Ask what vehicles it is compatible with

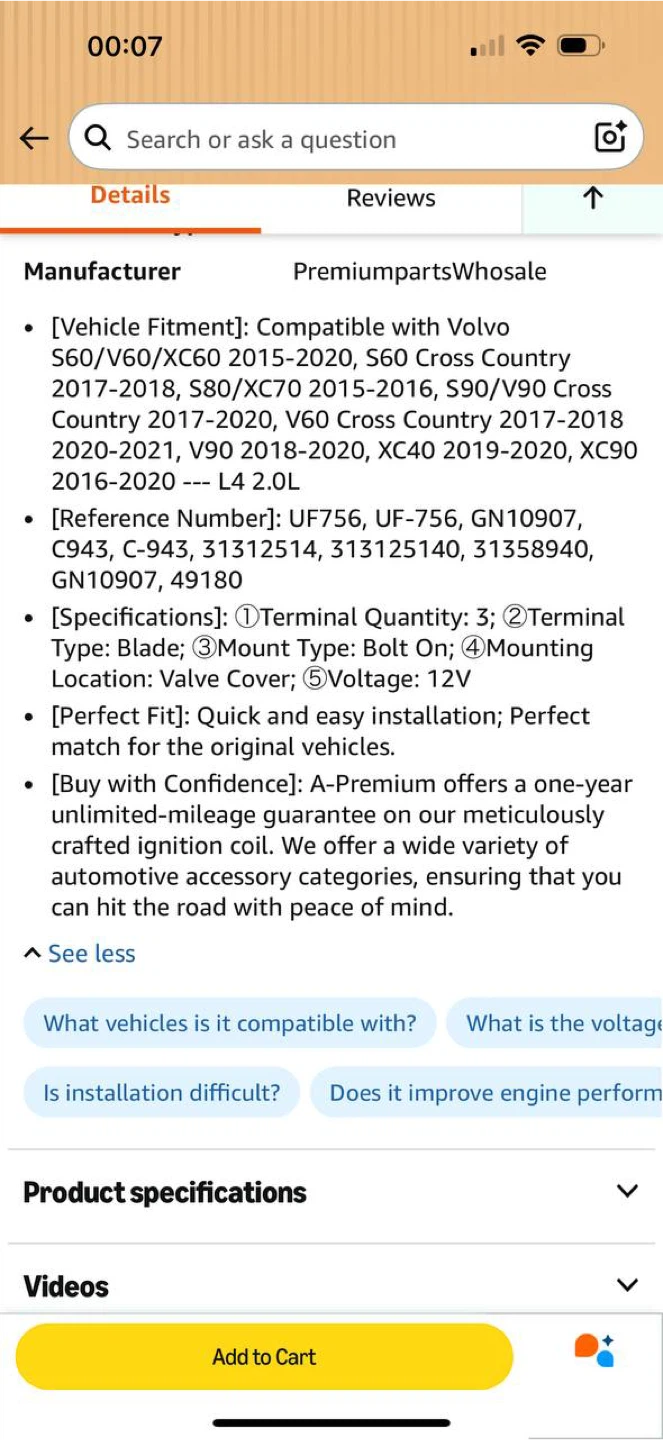tap(230, 1023)
